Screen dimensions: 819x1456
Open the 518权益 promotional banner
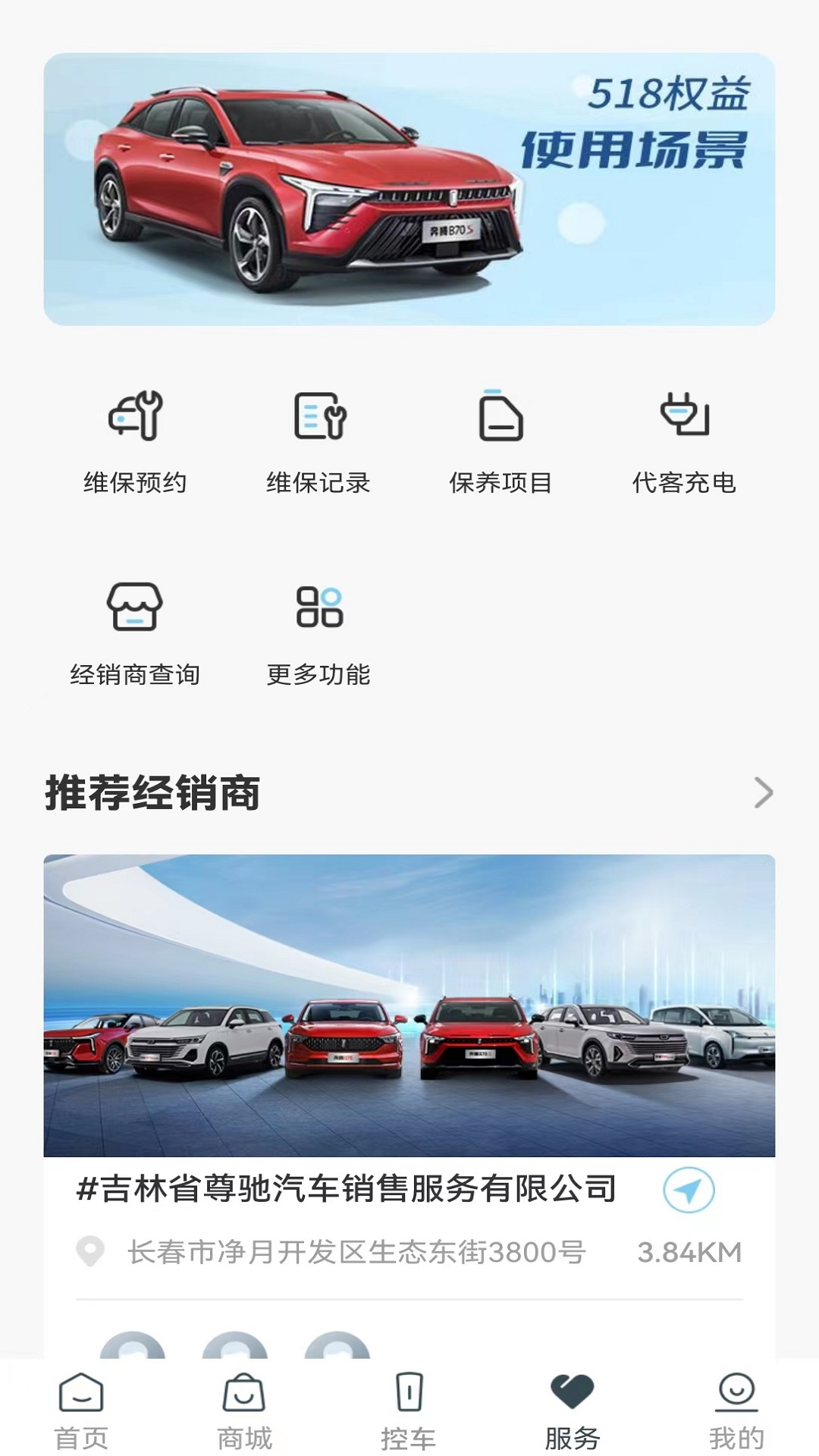[409, 187]
